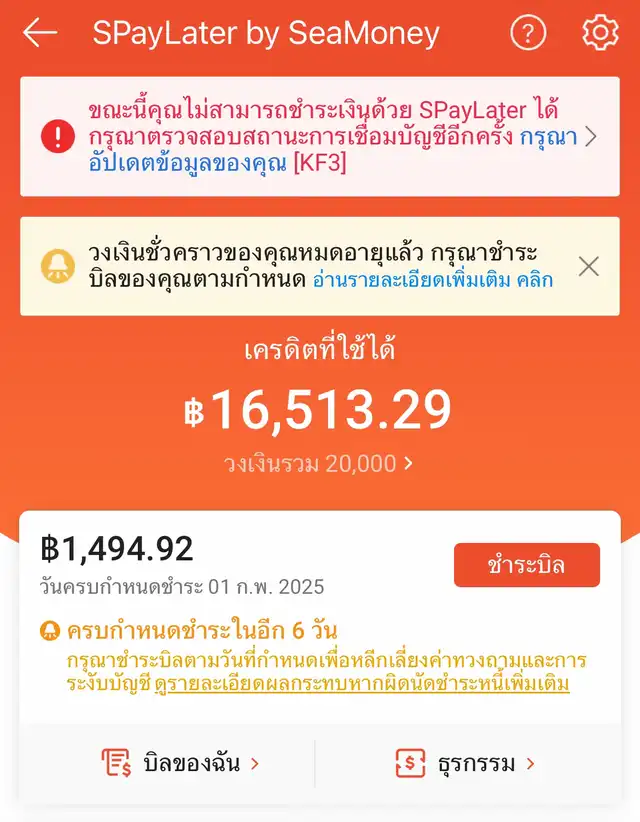
Task: Open SPayLater settings gear
Action: click(600, 33)
